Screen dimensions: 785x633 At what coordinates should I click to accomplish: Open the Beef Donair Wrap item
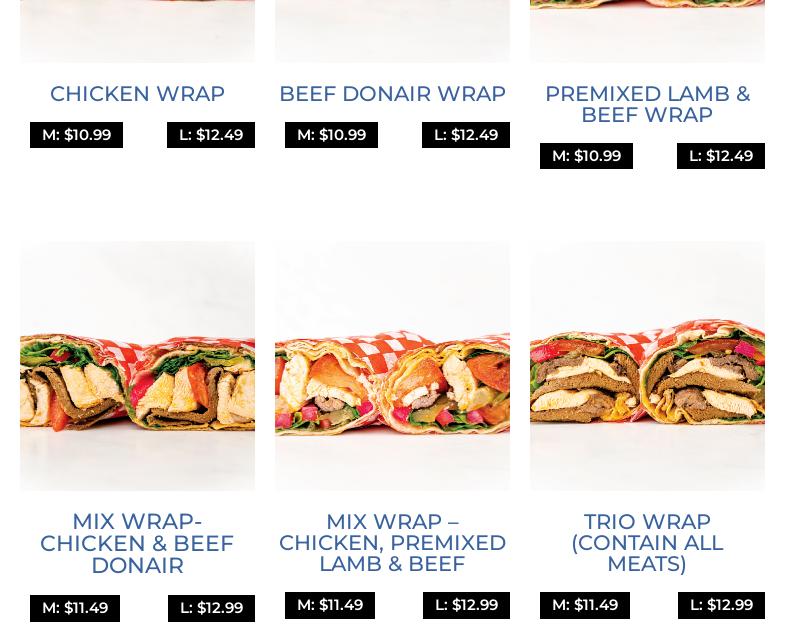[392, 94]
